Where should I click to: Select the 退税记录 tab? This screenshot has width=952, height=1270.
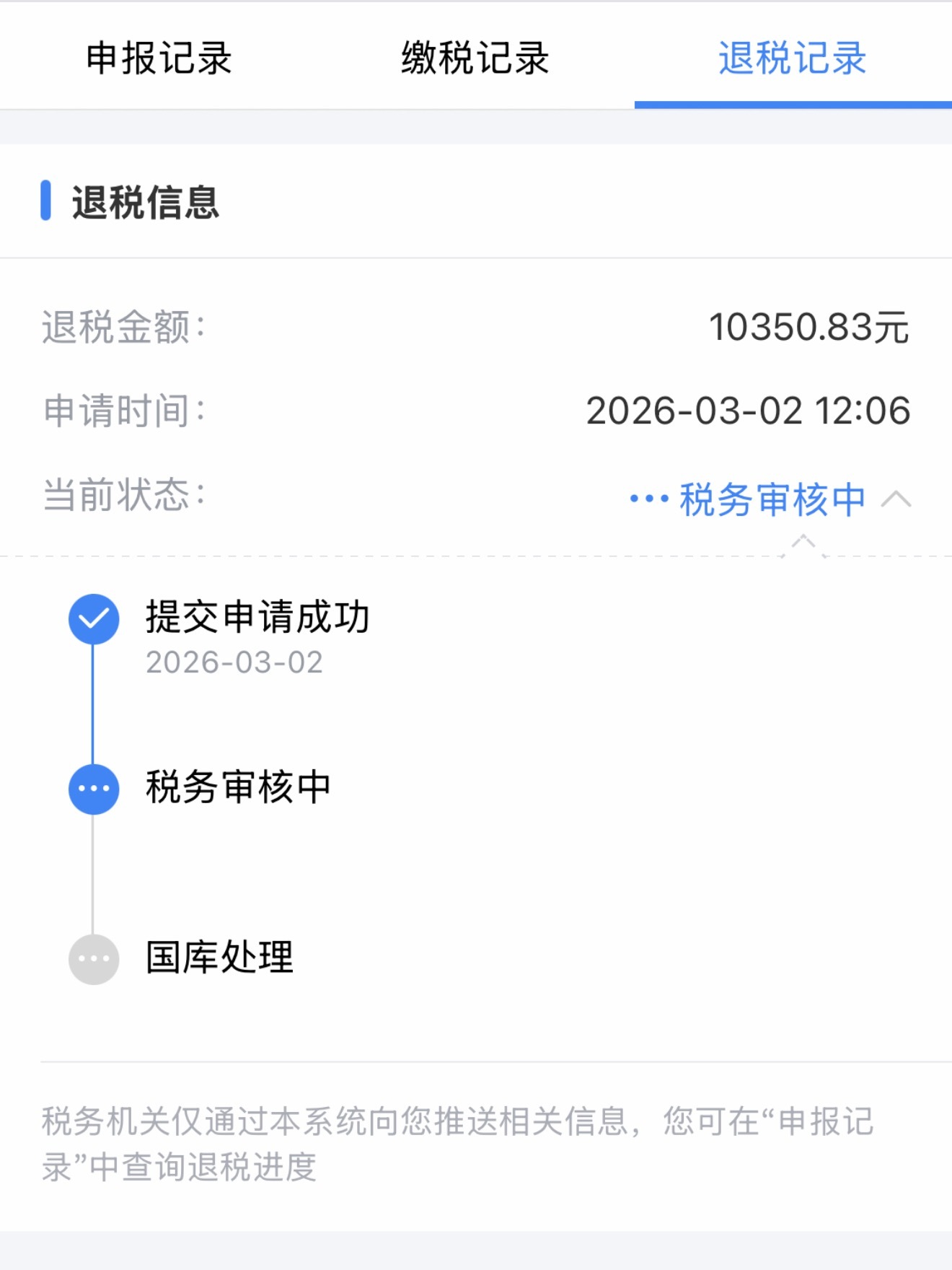pos(791,59)
